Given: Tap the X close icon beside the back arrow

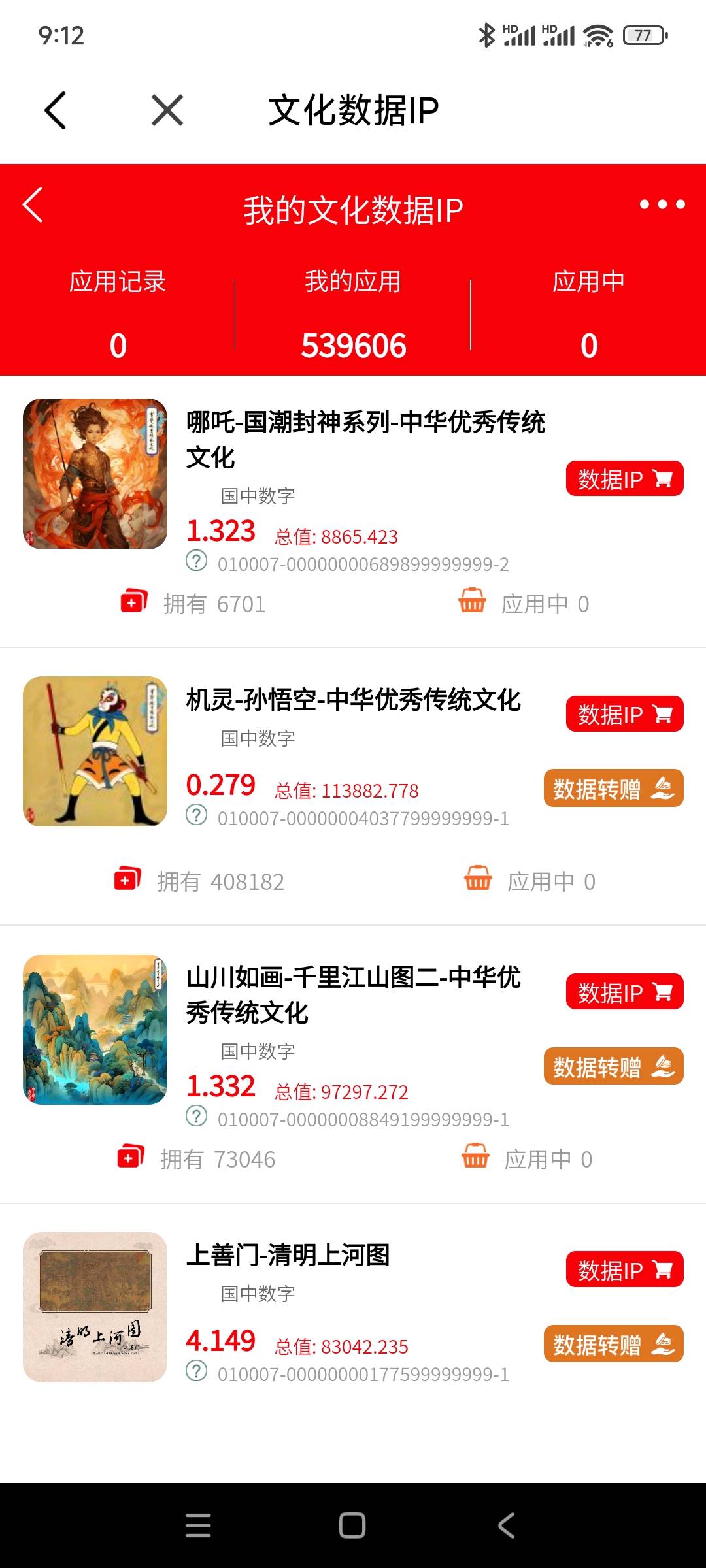Looking at the screenshot, I should (x=167, y=109).
